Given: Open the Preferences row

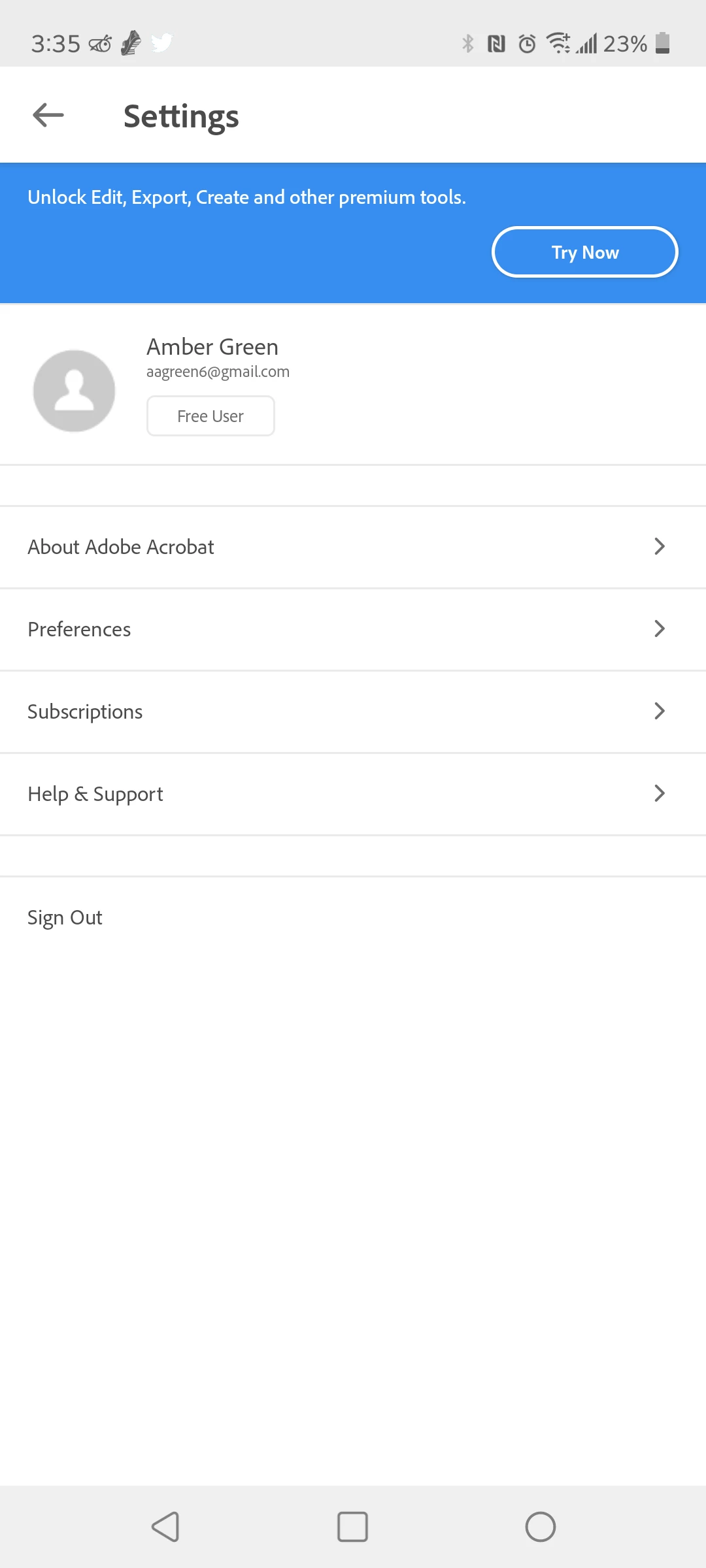Looking at the screenshot, I should tap(353, 629).
